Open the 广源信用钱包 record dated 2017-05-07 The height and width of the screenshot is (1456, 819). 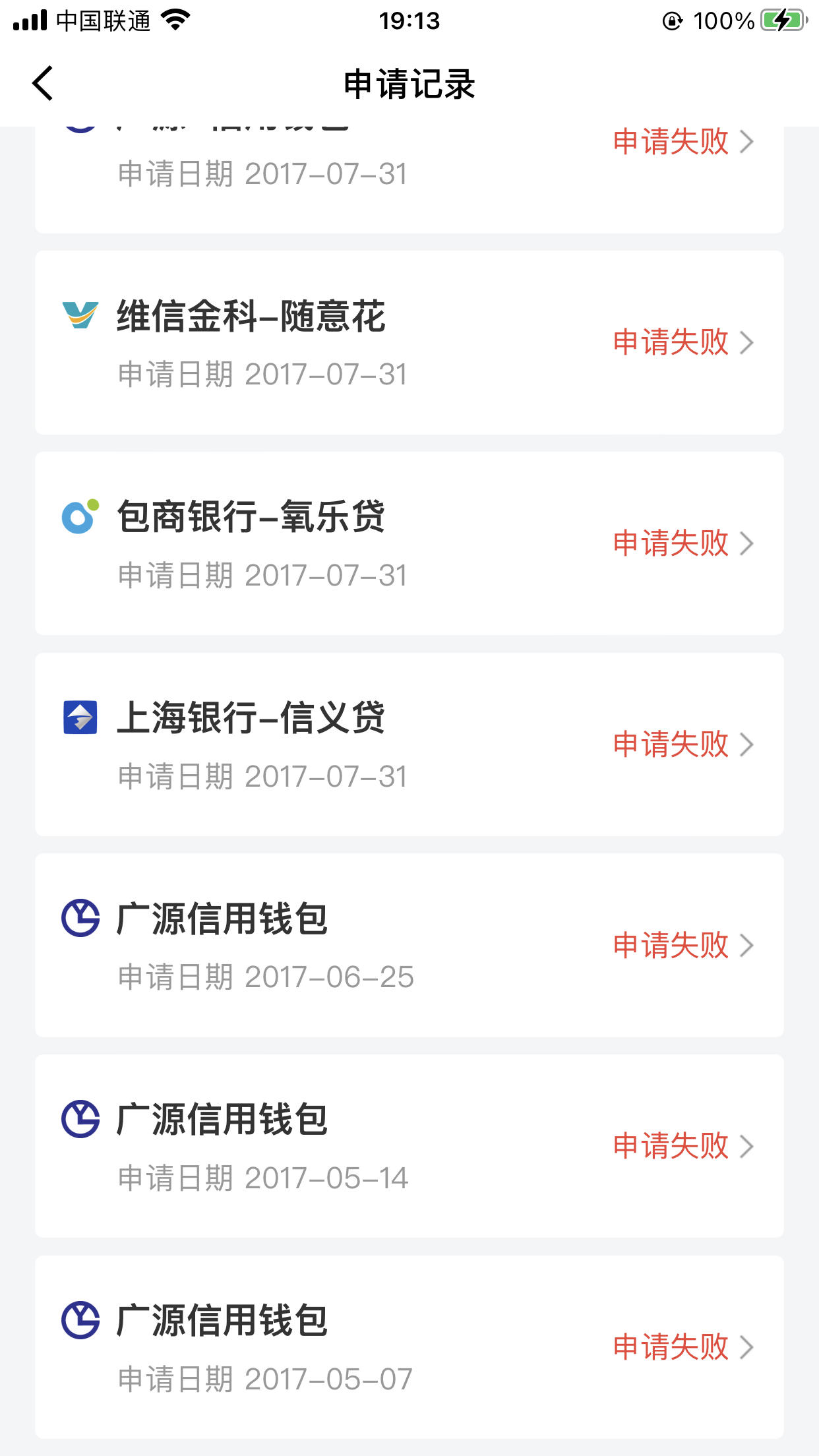[x=409, y=1347]
